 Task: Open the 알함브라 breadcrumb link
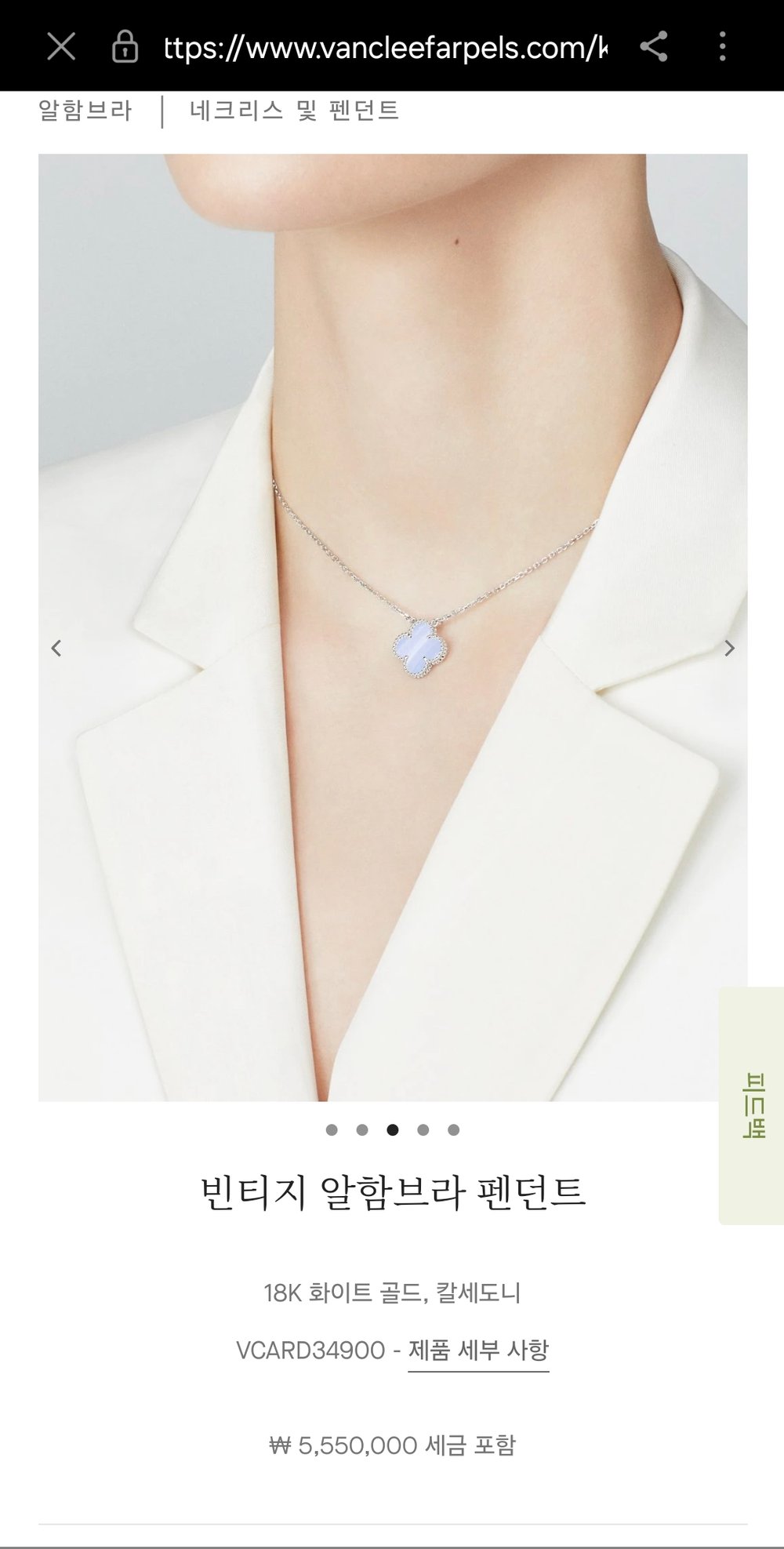(x=85, y=111)
